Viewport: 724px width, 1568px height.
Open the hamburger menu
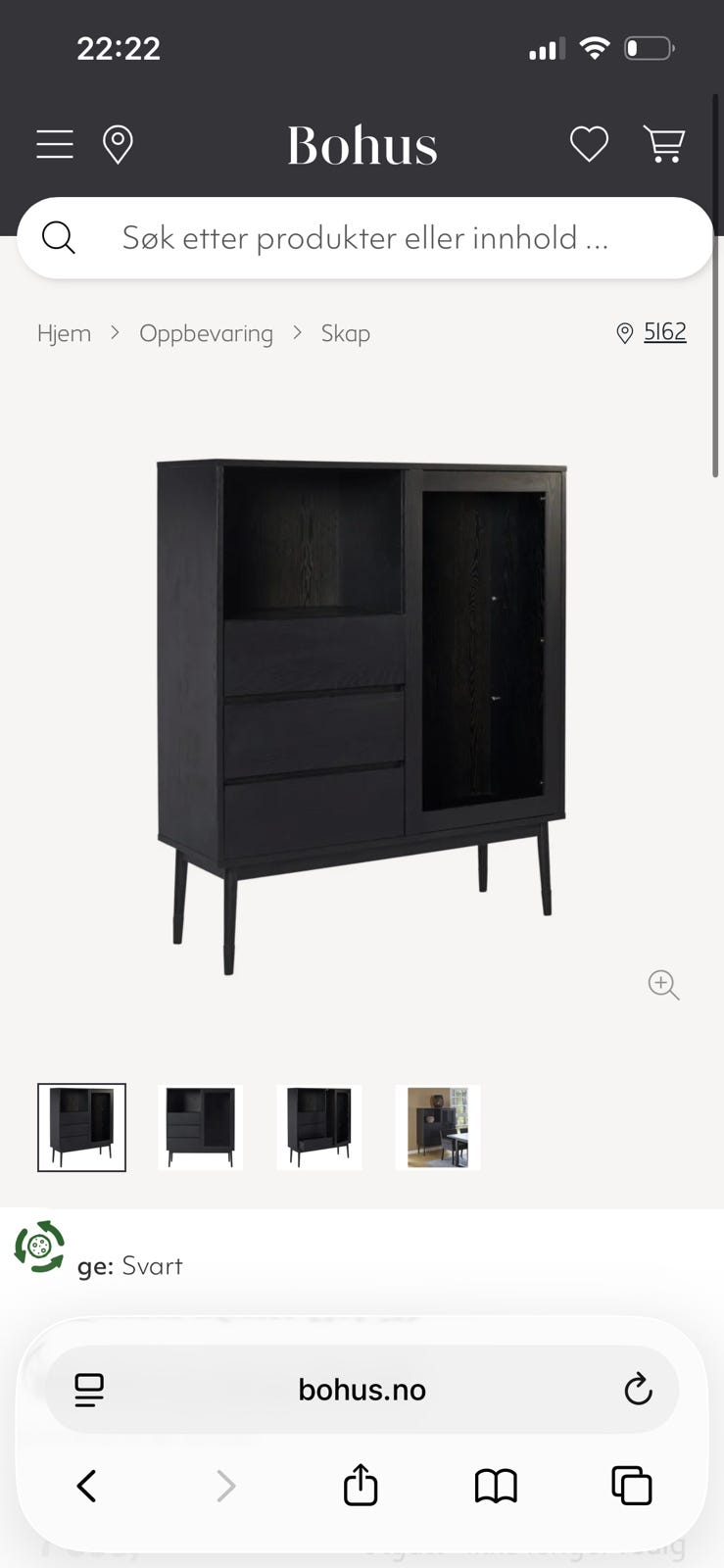(55, 144)
